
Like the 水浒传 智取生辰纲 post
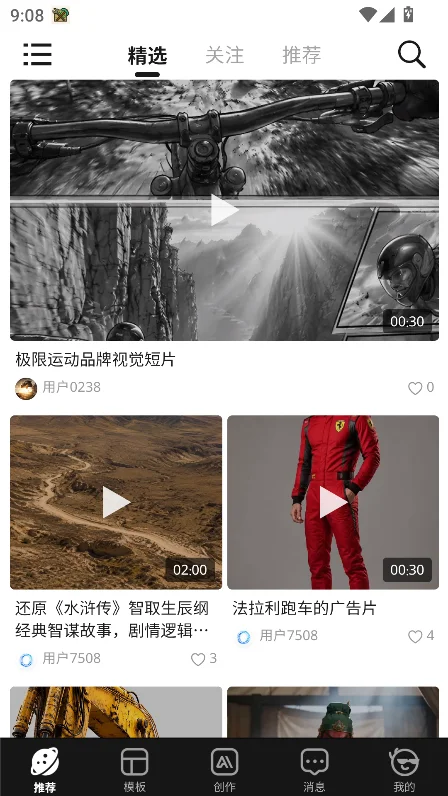point(198,659)
